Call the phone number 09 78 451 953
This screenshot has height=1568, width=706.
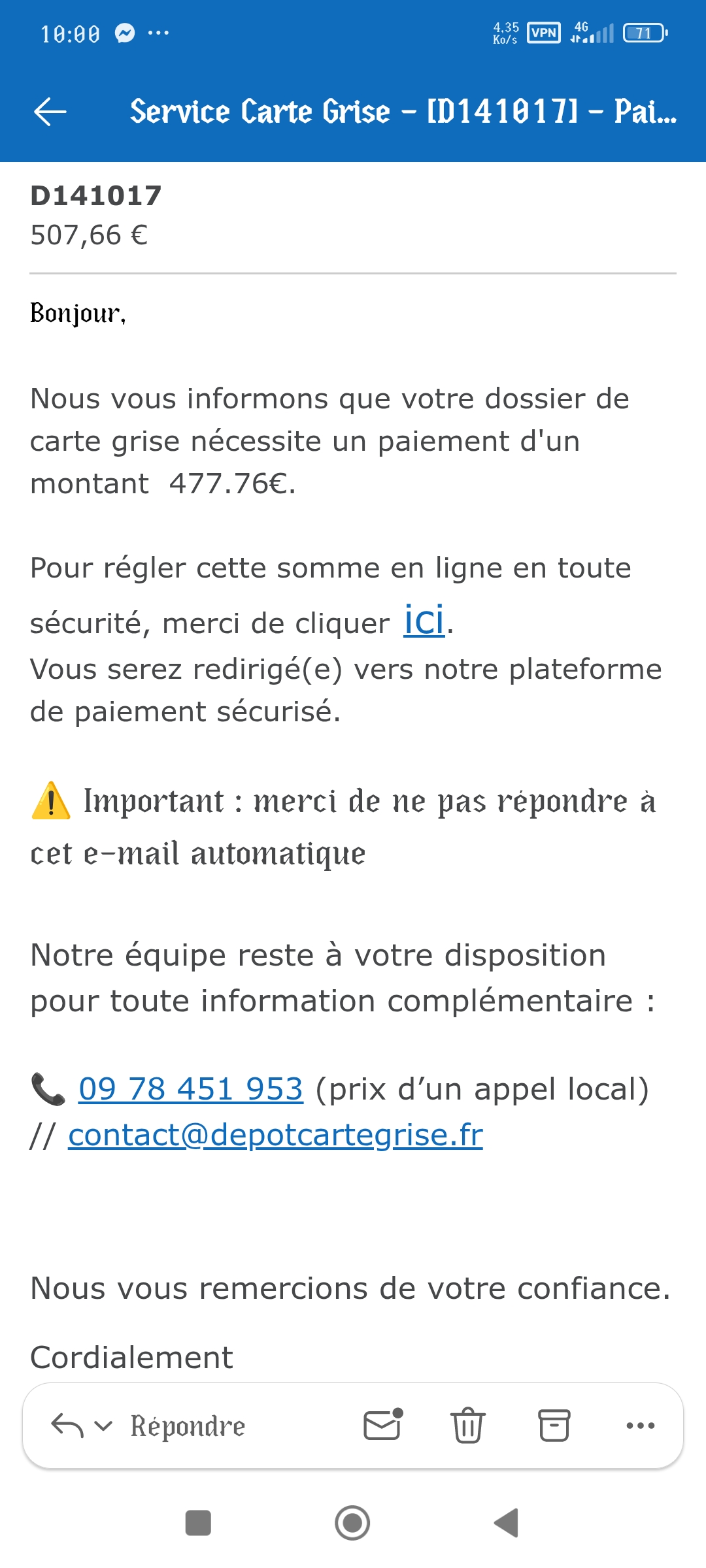coord(191,1089)
